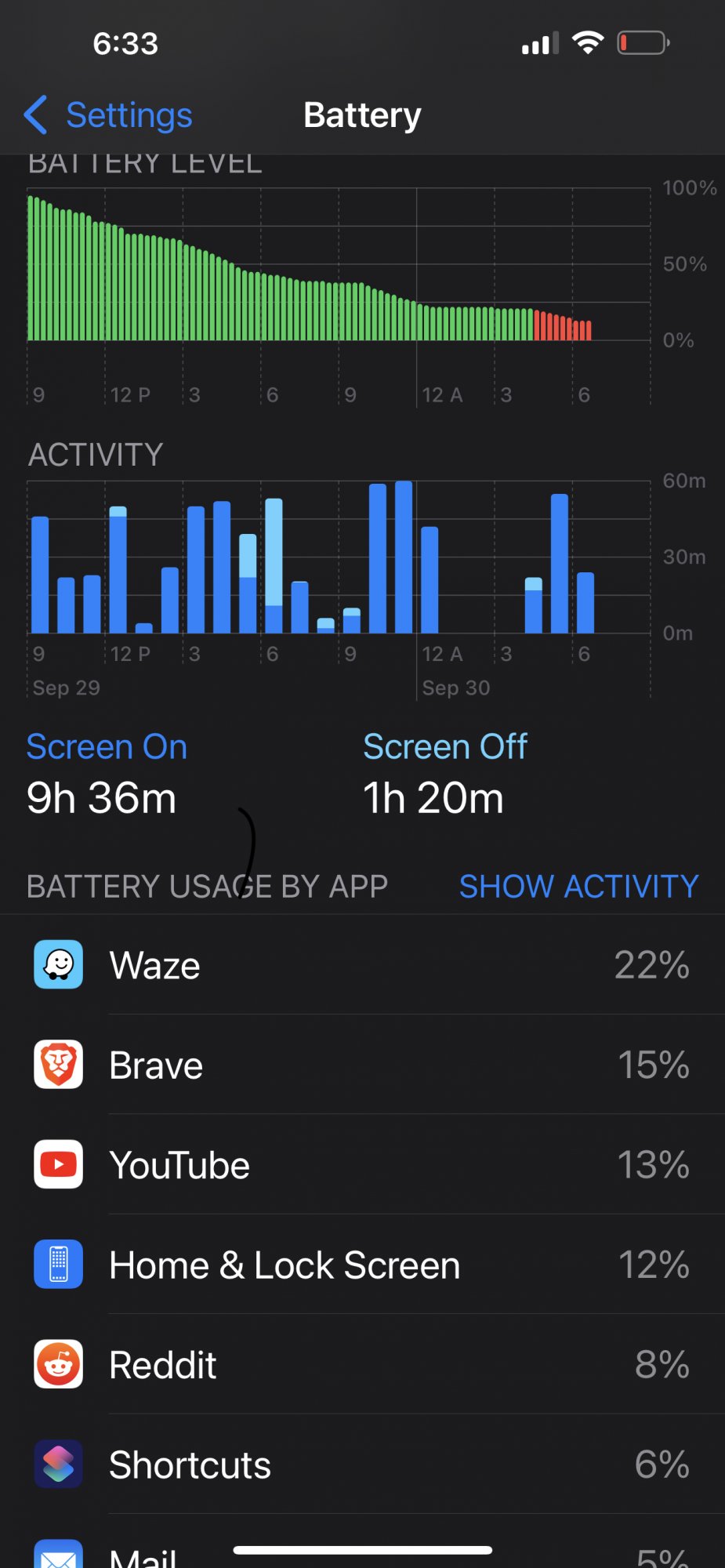
Task: Tap Show Activity link
Action: [578, 887]
